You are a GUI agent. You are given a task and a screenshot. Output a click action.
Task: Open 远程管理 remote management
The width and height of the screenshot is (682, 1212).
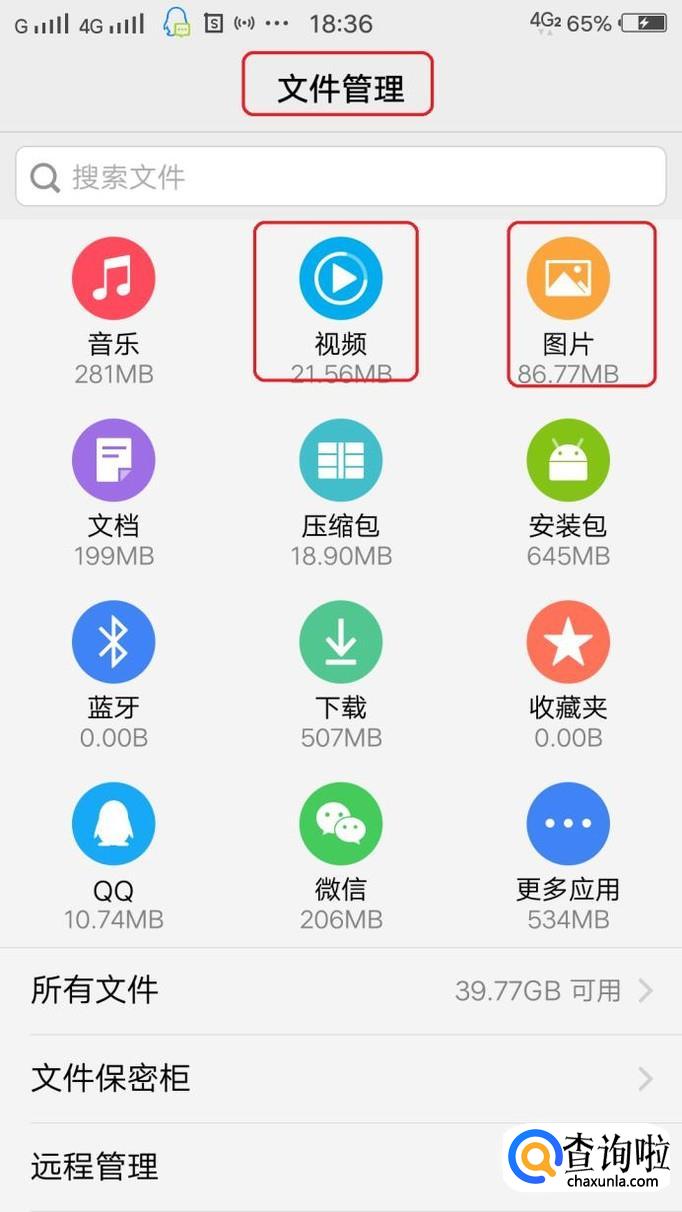(x=250, y=1166)
